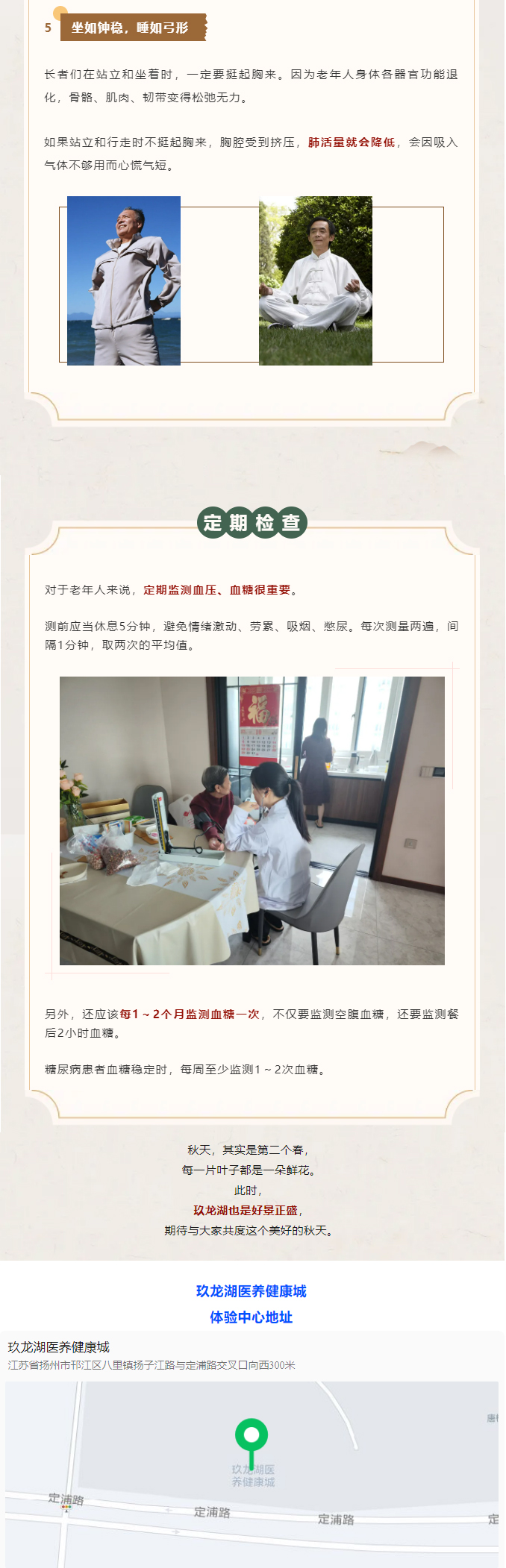Open the photo of the man meditating on the grass

(x=315, y=280)
